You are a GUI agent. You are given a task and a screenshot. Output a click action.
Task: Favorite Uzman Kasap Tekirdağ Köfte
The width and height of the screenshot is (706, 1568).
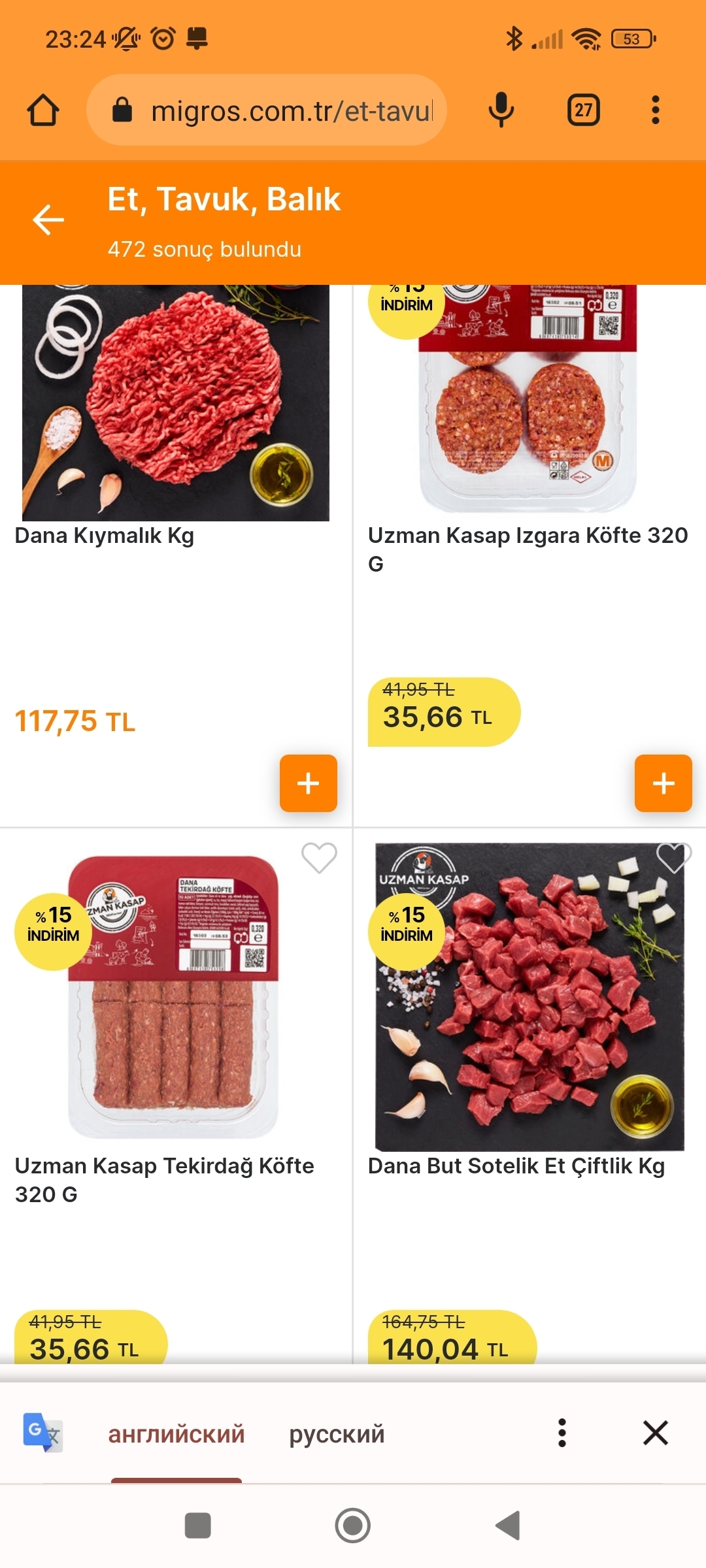pyautogui.click(x=319, y=857)
